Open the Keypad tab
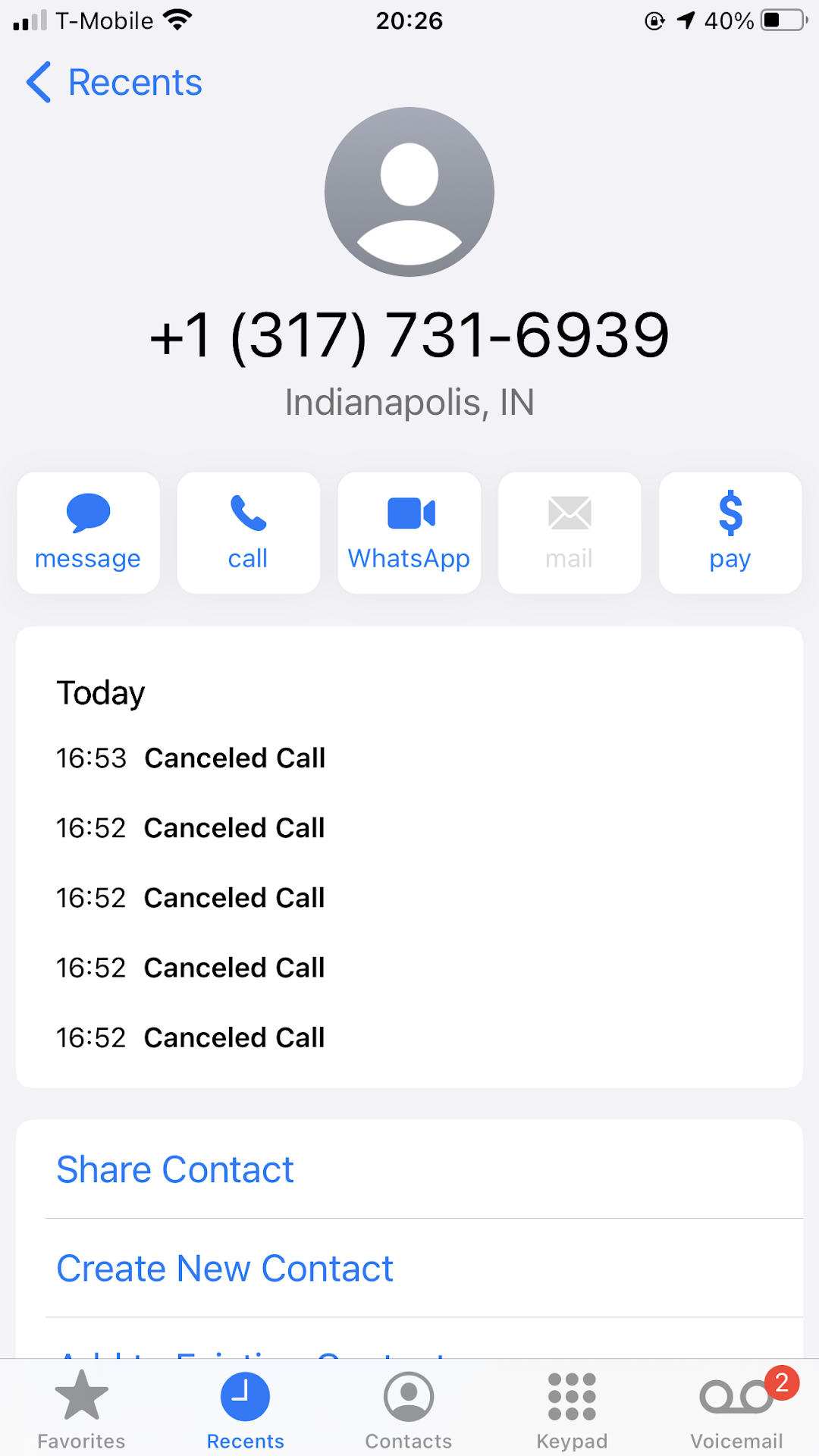Viewport: 819px width, 1456px height. pos(572,1409)
